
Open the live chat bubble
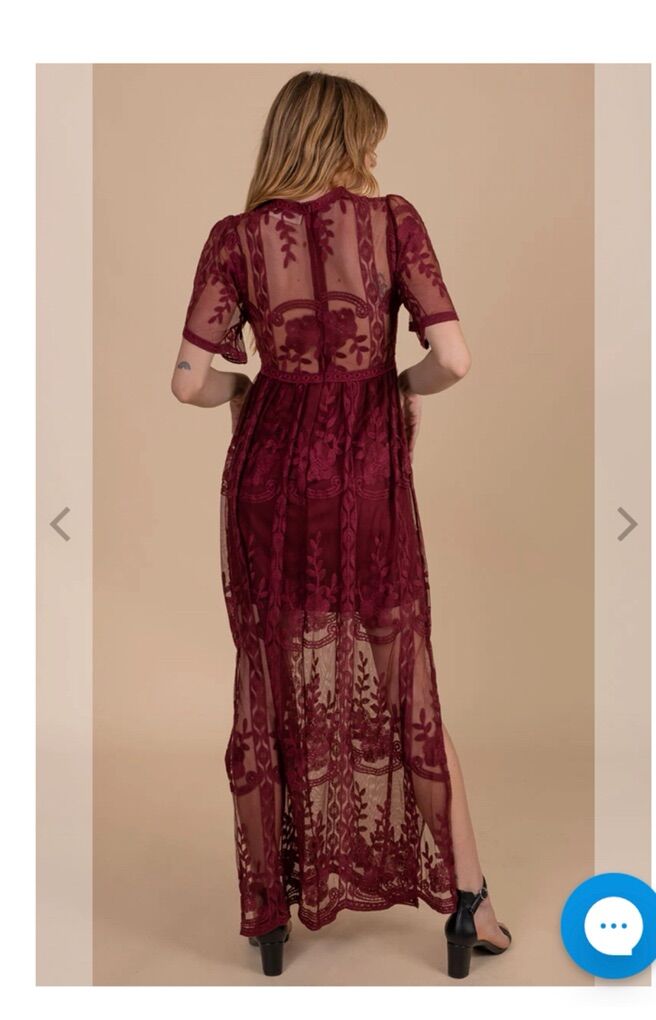tap(611, 926)
